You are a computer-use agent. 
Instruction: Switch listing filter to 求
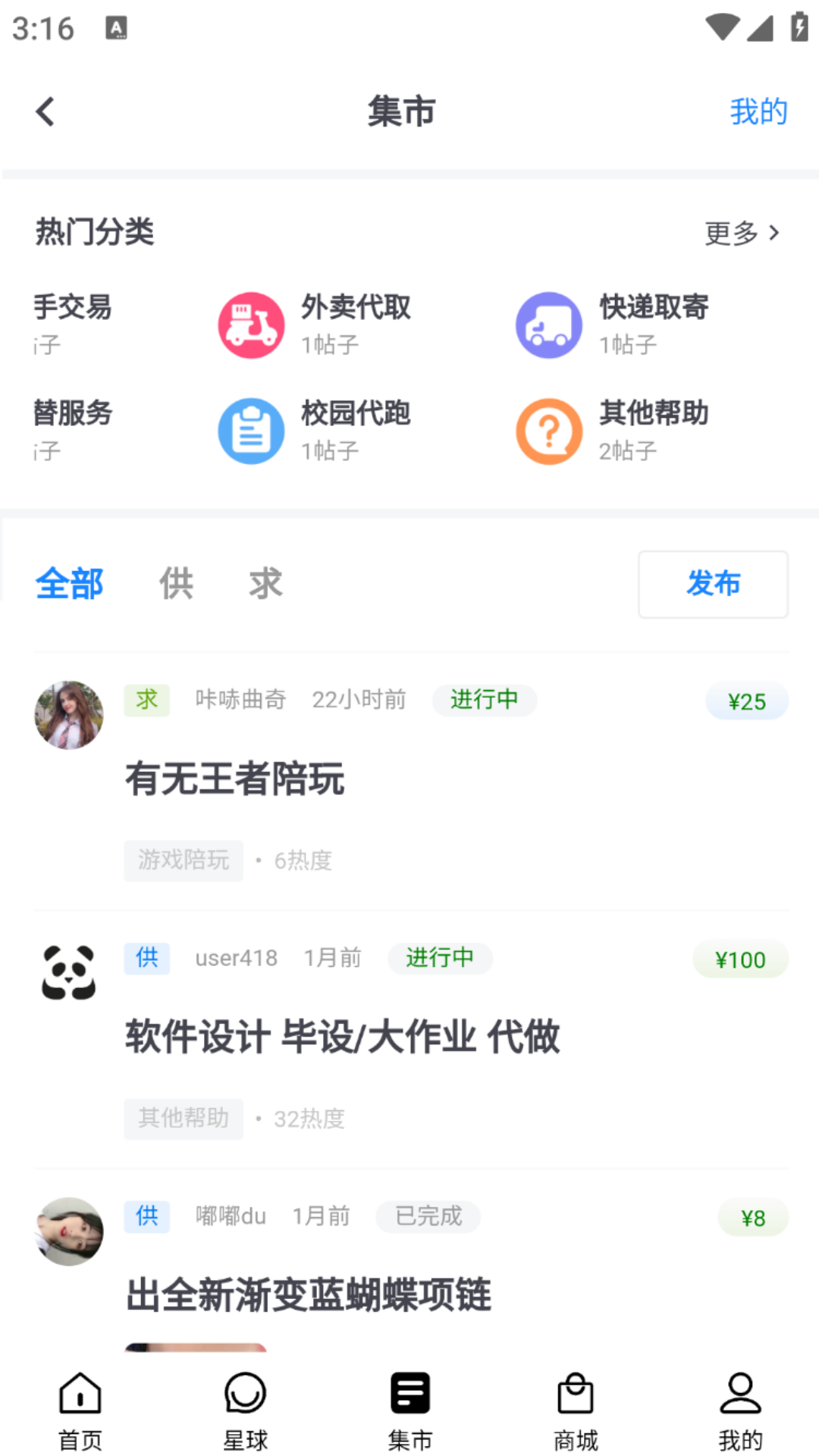(x=264, y=584)
